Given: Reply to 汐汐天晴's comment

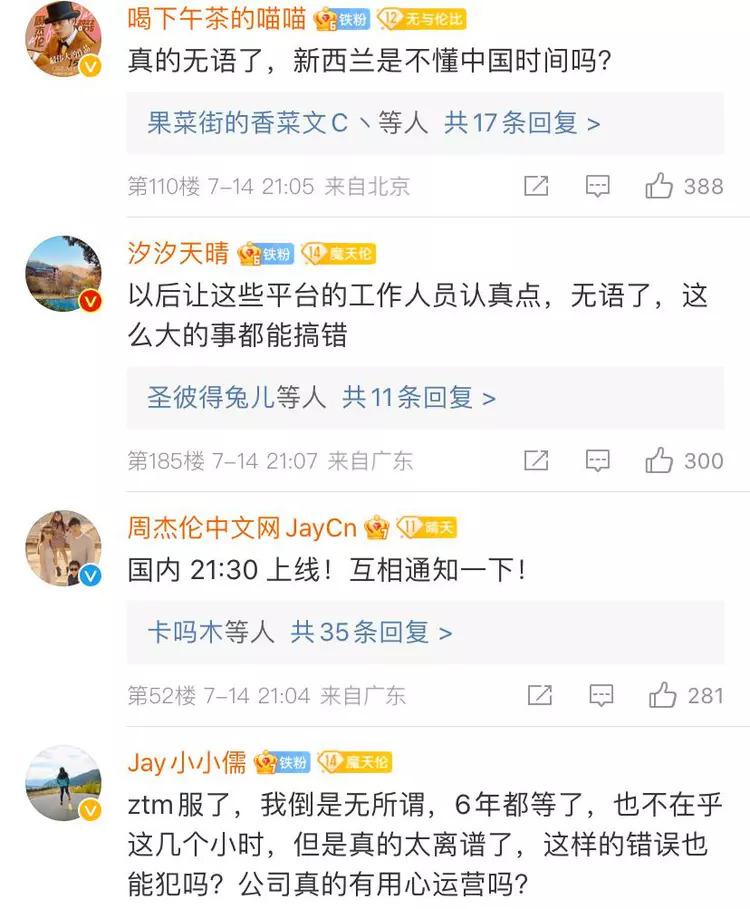Looking at the screenshot, I should 598,460.
